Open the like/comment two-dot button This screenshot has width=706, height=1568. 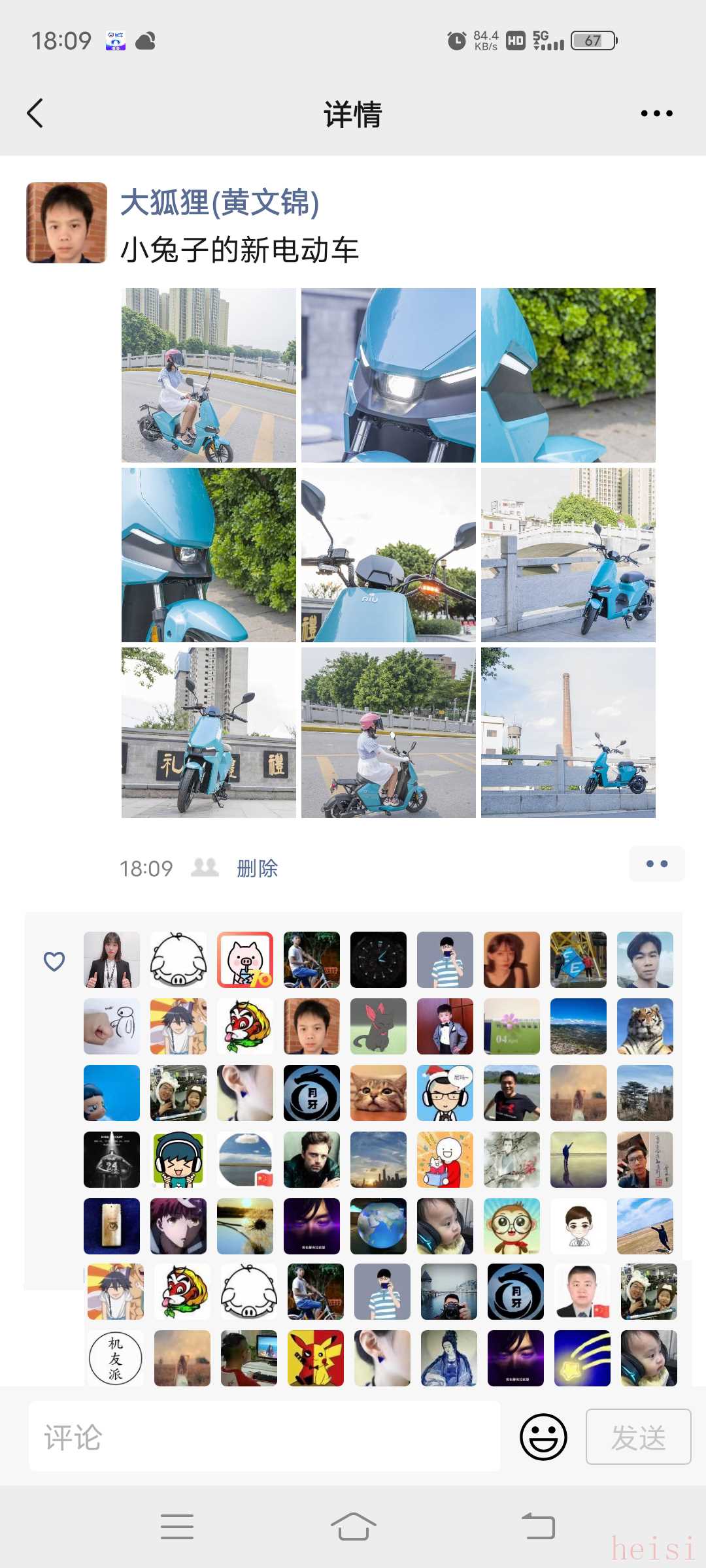tap(656, 864)
